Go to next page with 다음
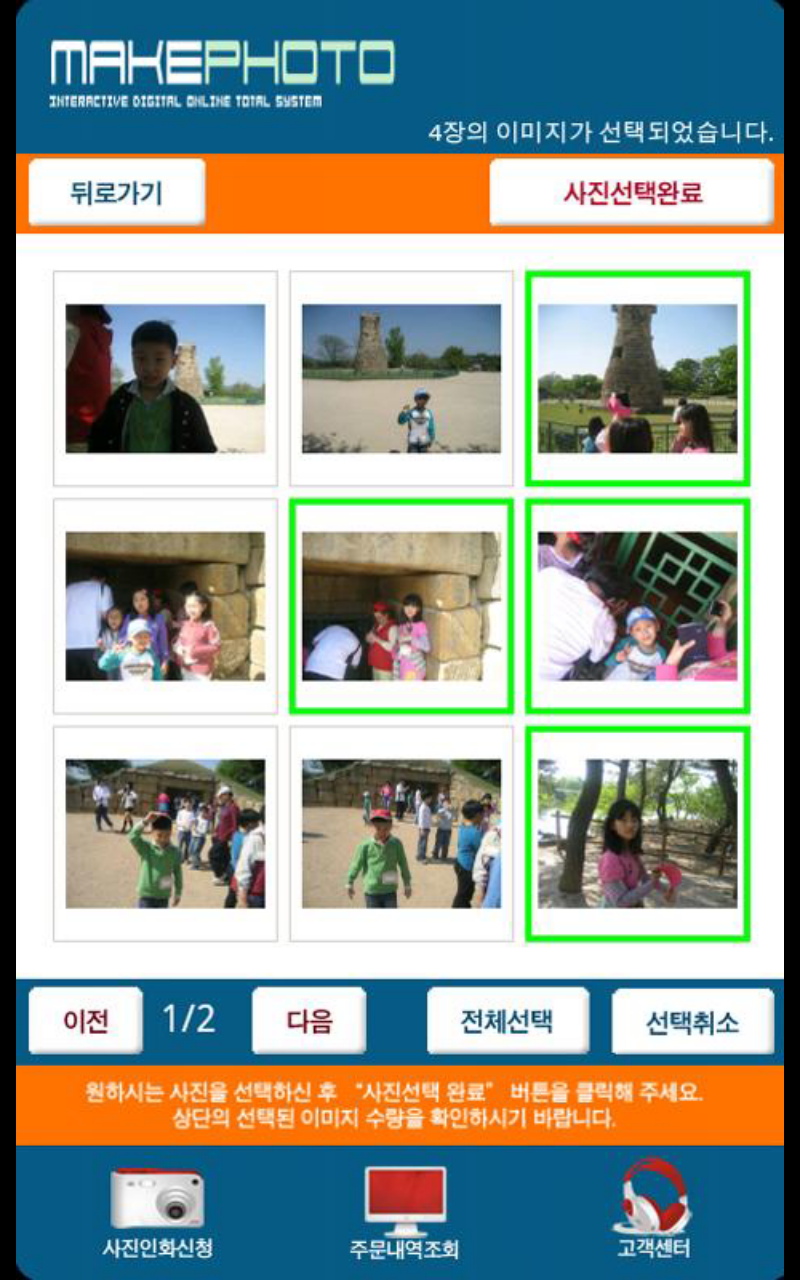This screenshot has width=800, height=1280. 309,1021
